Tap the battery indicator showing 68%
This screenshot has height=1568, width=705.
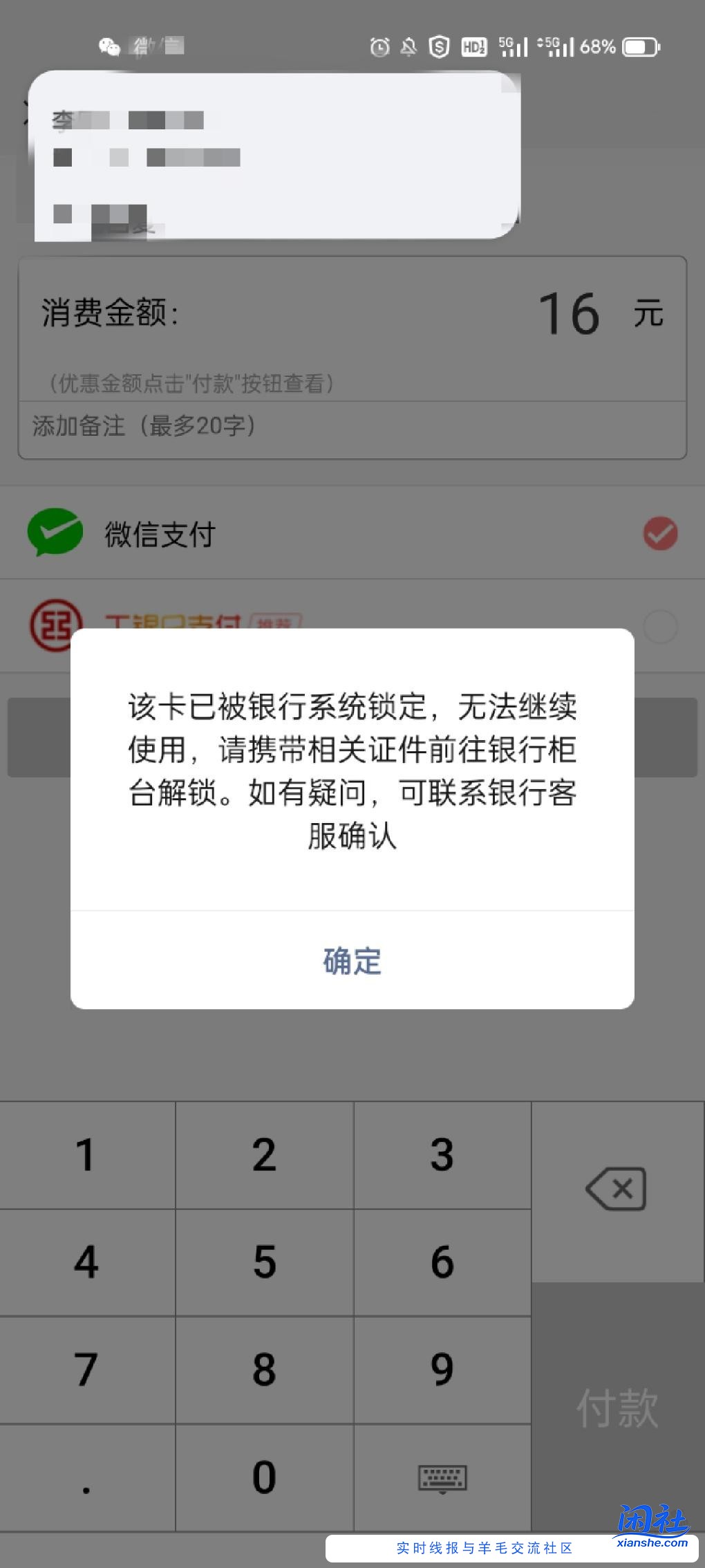point(639,46)
